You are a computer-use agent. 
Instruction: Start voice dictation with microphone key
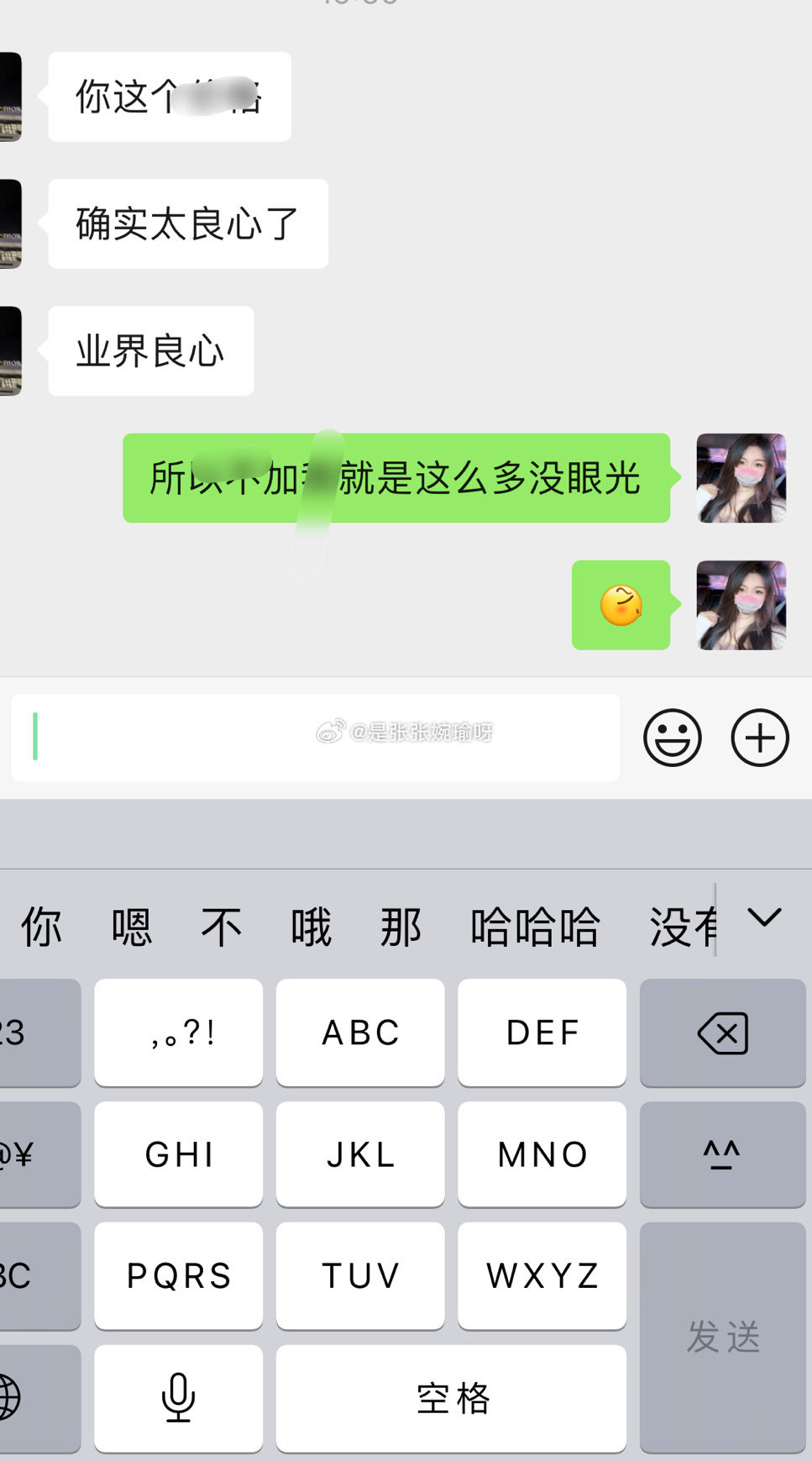(178, 1398)
